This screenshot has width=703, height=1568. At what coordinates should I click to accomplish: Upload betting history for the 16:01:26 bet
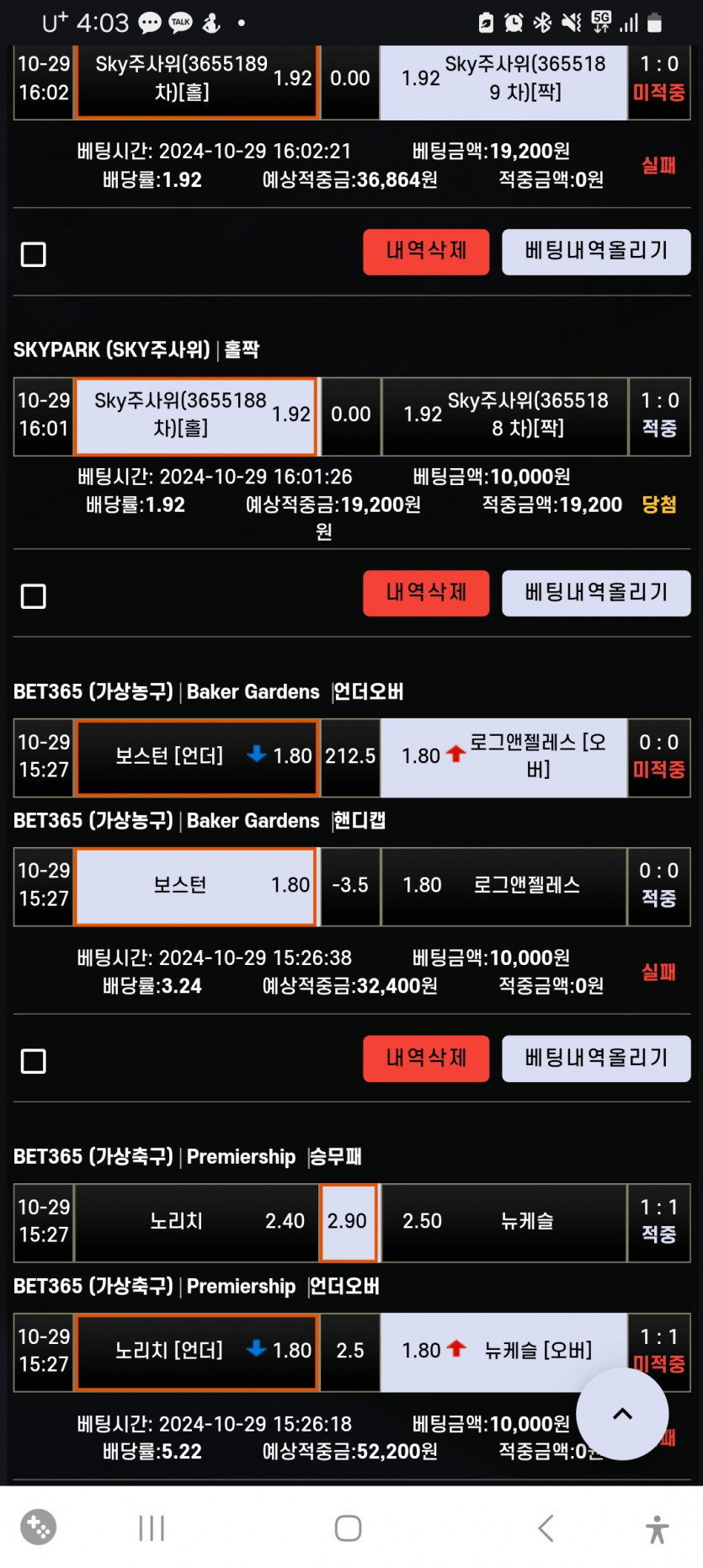pos(596,593)
